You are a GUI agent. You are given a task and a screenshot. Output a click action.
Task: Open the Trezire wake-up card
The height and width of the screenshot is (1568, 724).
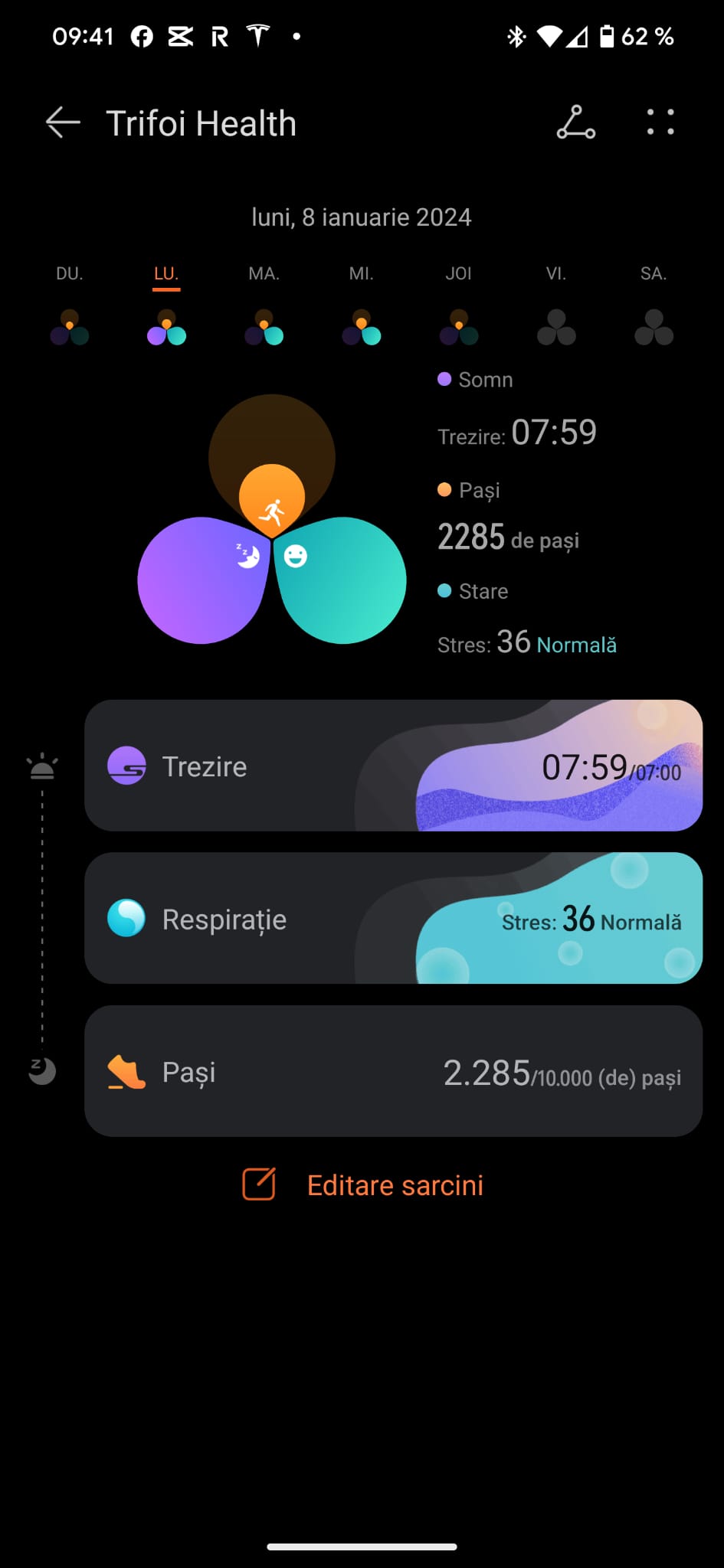[393, 766]
